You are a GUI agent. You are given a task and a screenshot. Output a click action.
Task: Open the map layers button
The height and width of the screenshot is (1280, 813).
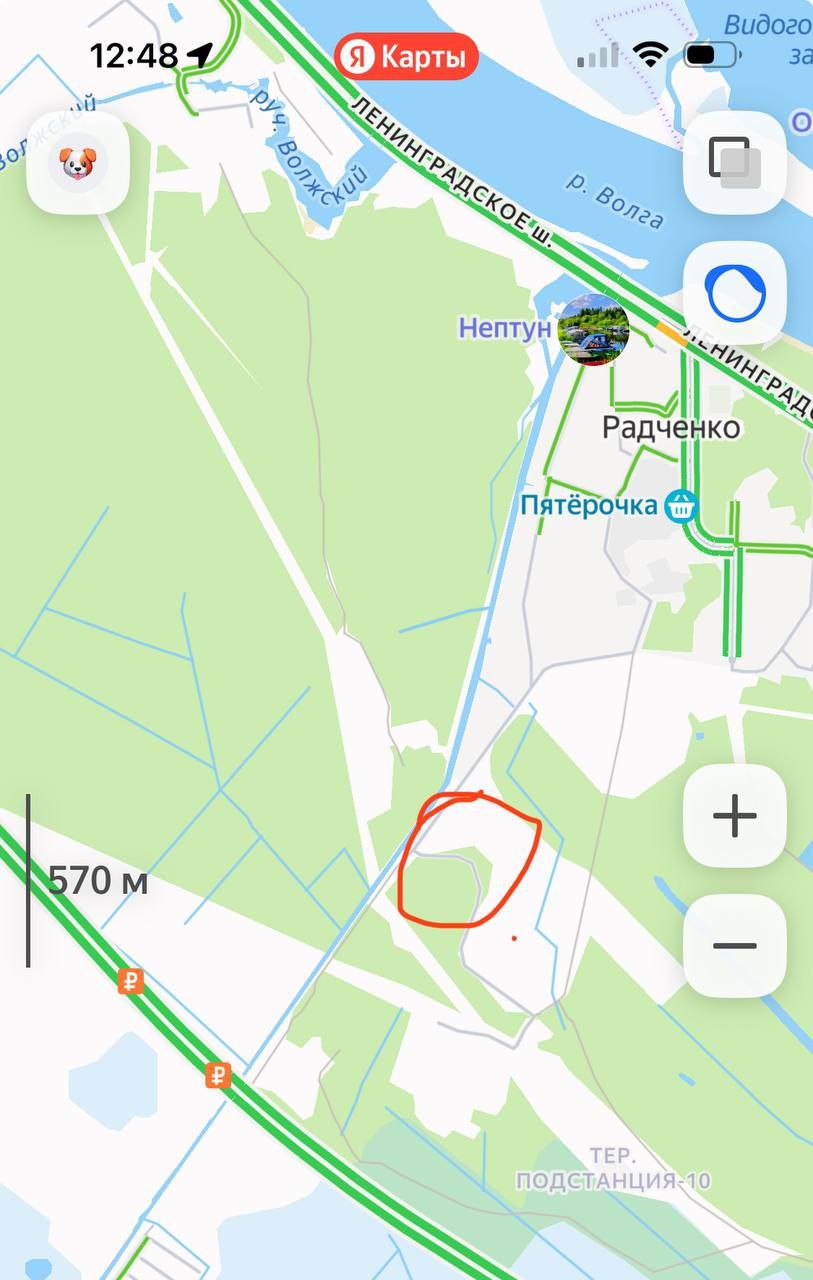[x=735, y=162]
